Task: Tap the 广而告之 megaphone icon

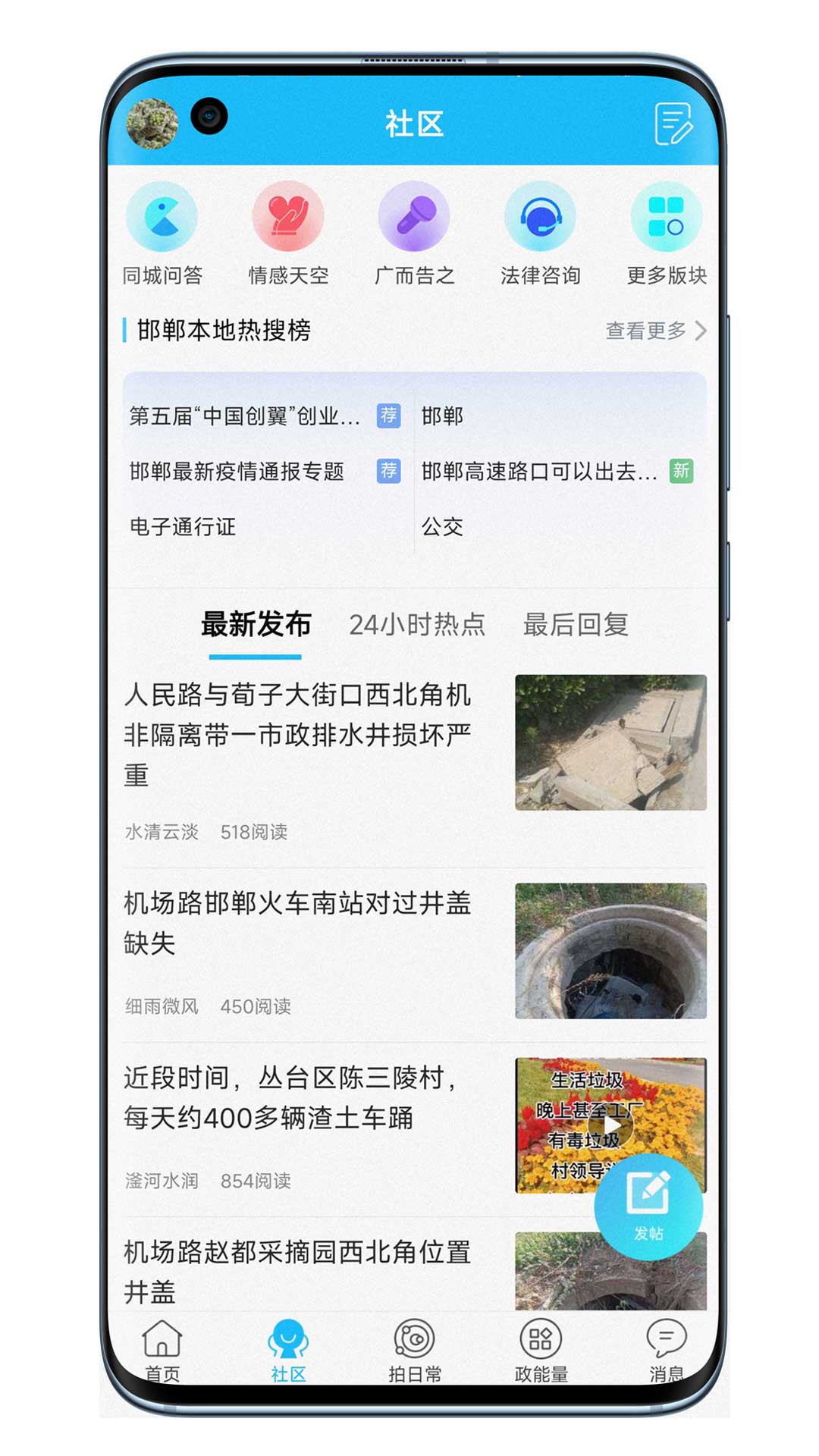Action: 414,218
